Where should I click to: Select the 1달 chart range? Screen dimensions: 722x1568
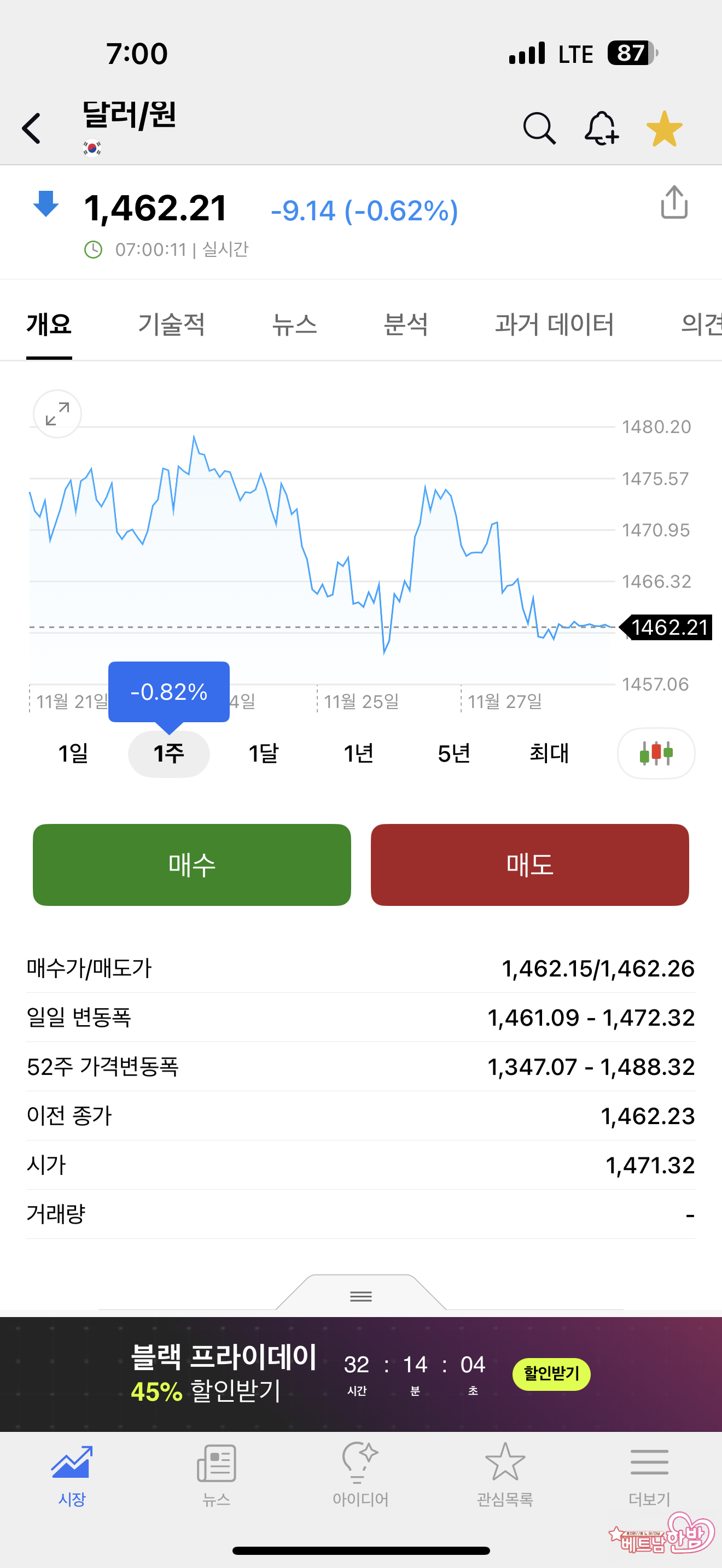point(264,753)
